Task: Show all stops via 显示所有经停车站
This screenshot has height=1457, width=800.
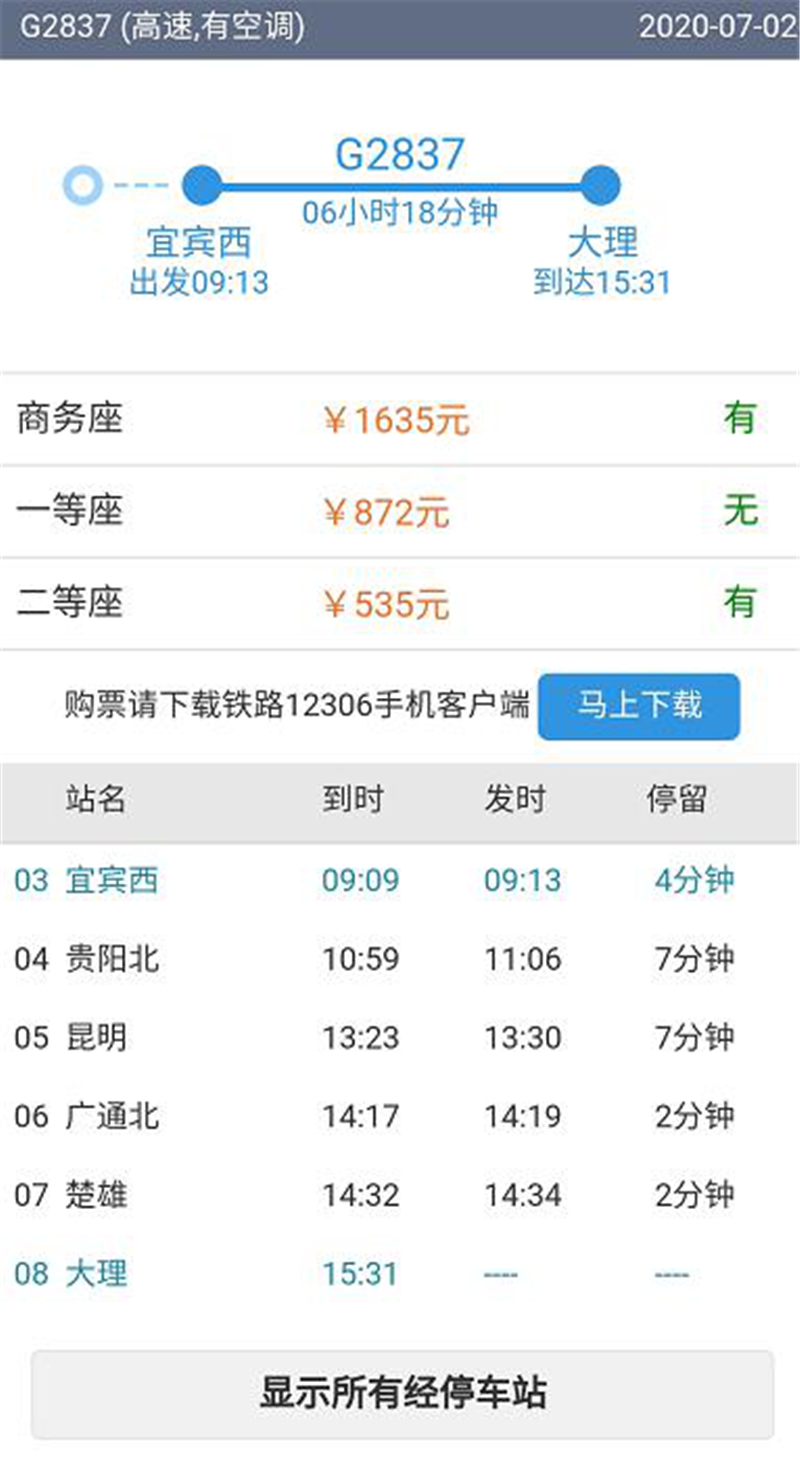Action: tap(402, 1393)
